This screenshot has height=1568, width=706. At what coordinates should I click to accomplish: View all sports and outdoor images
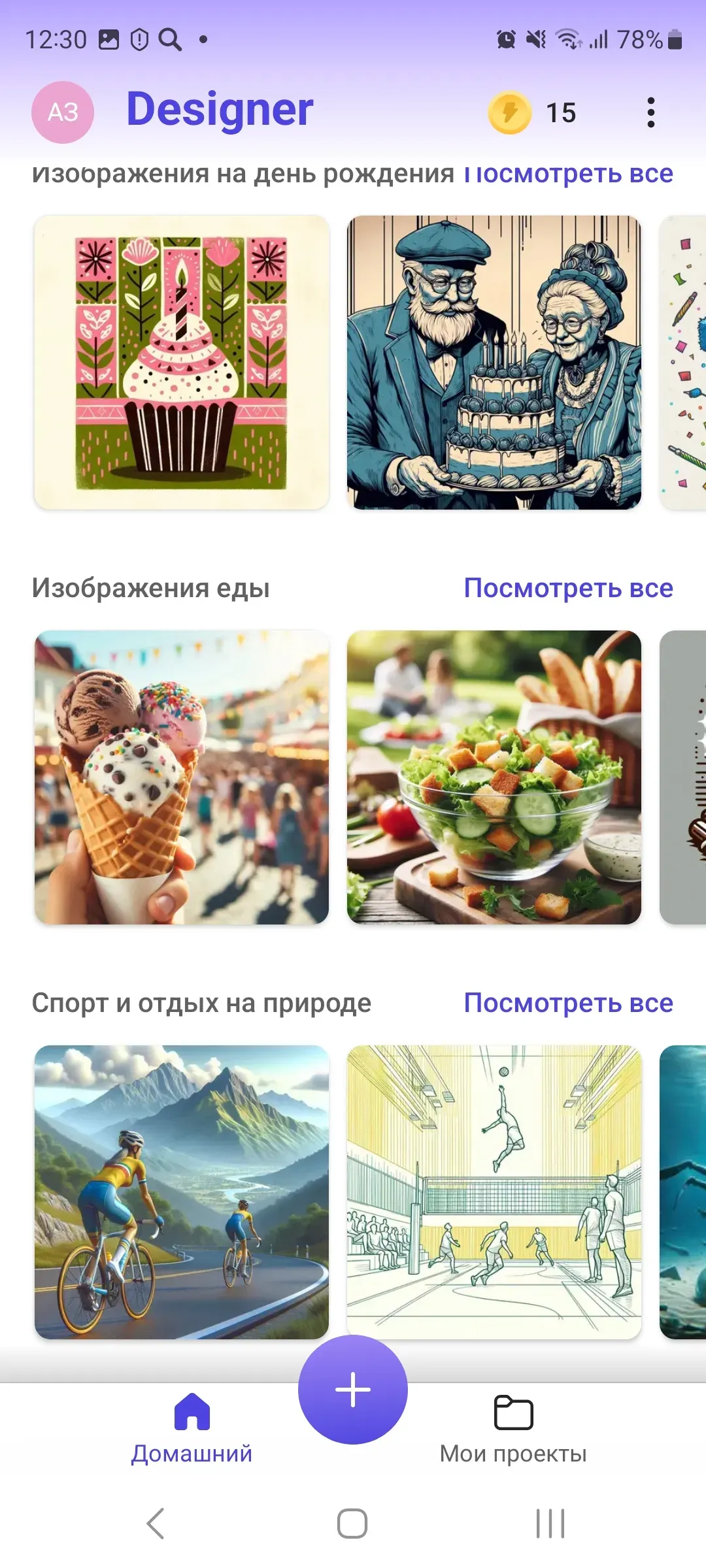tap(568, 1003)
